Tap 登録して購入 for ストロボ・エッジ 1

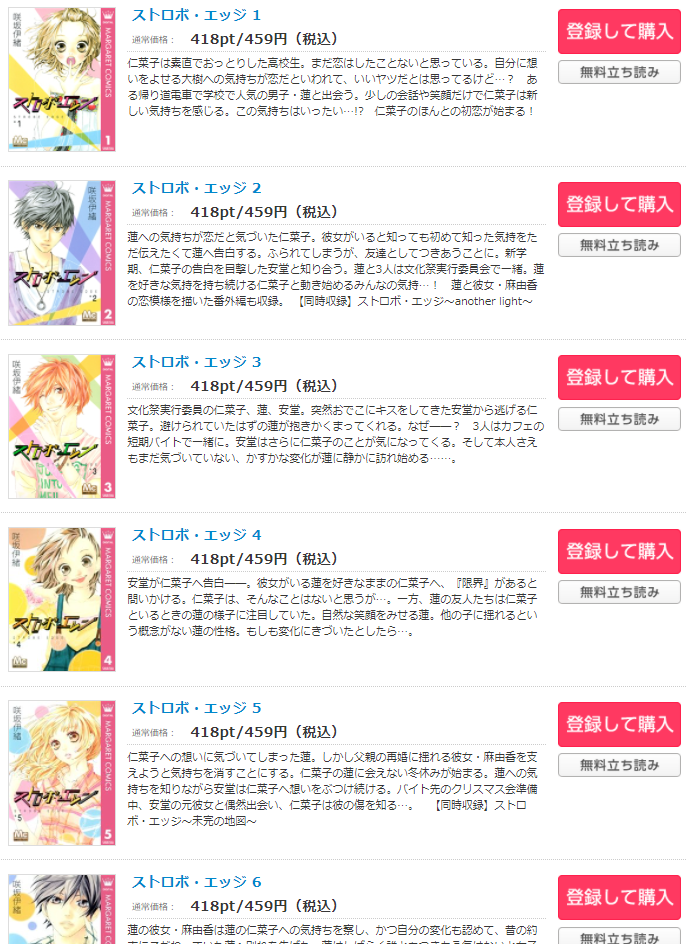pyautogui.click(x=619, y=31)
